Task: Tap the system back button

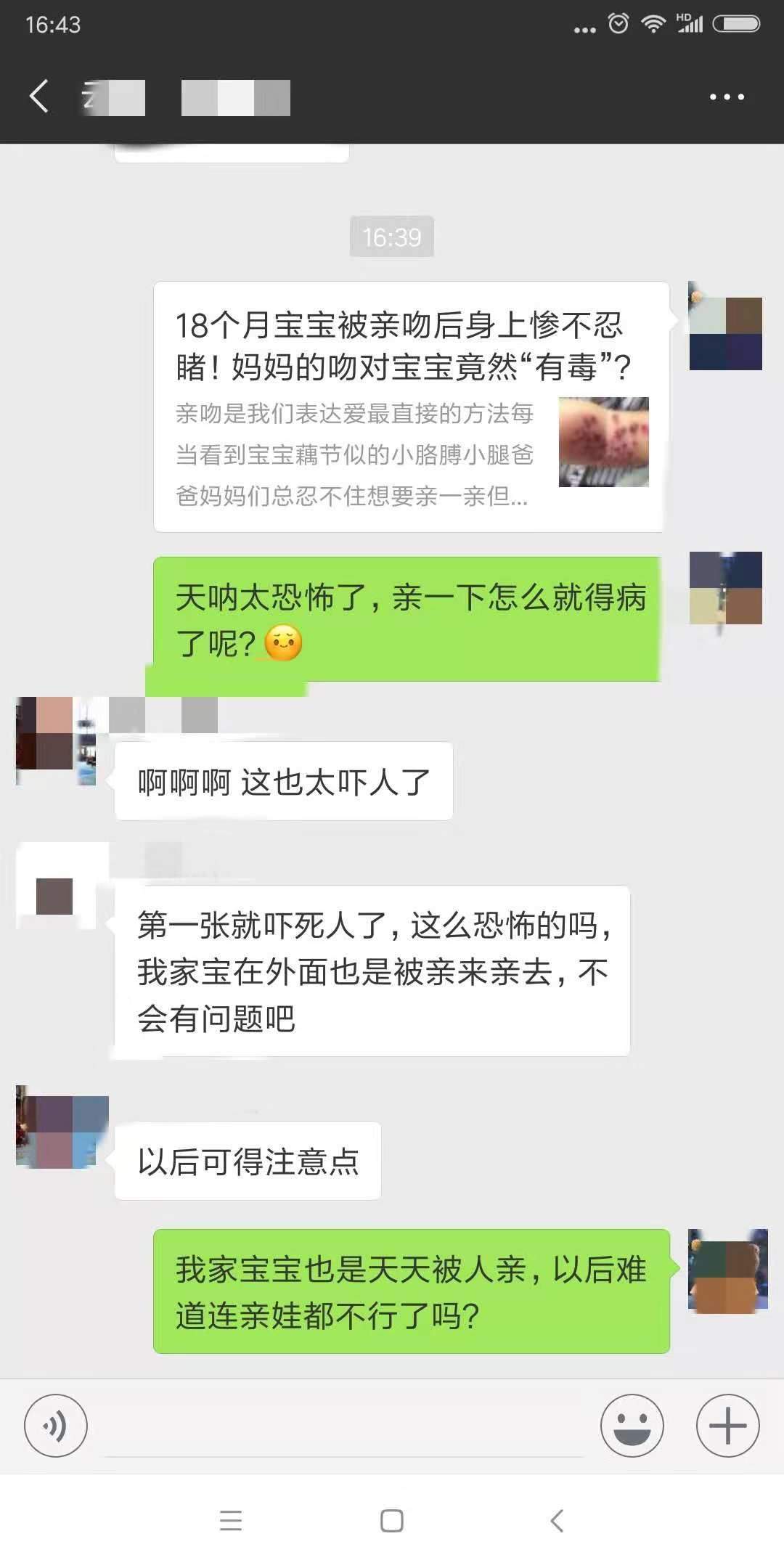Action: click(557, 1520)
